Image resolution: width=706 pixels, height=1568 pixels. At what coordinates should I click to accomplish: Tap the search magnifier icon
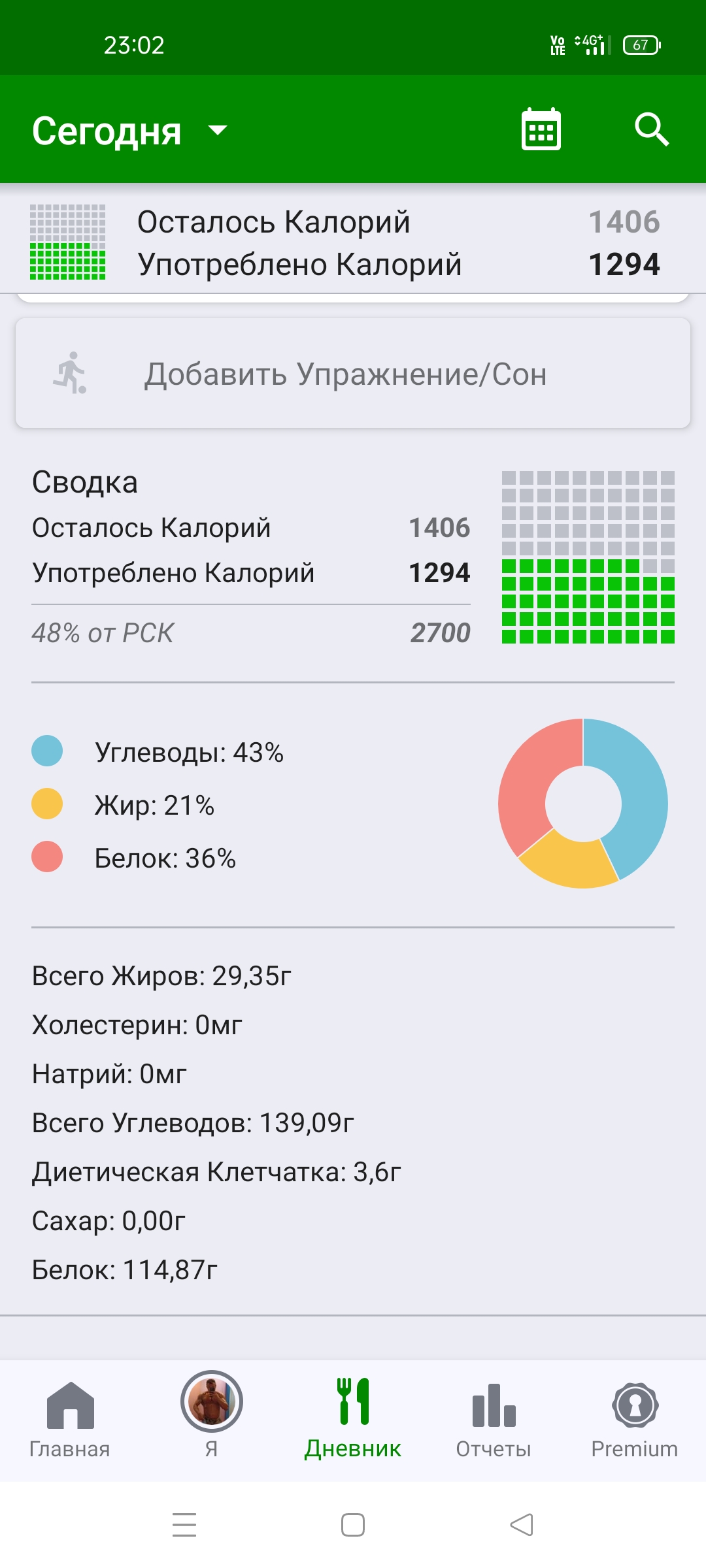pos(651,129)
